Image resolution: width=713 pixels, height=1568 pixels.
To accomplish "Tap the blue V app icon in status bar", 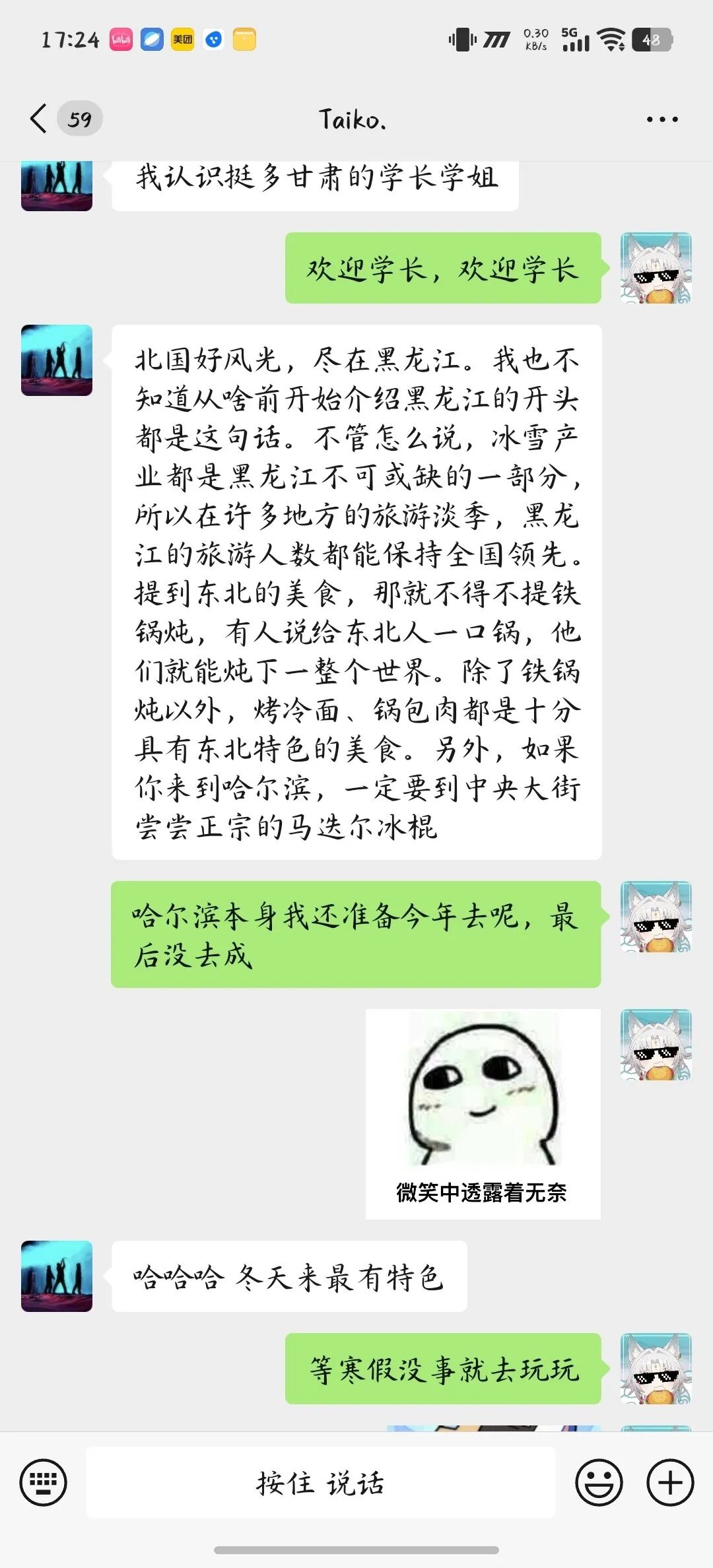I will point(212,40).
